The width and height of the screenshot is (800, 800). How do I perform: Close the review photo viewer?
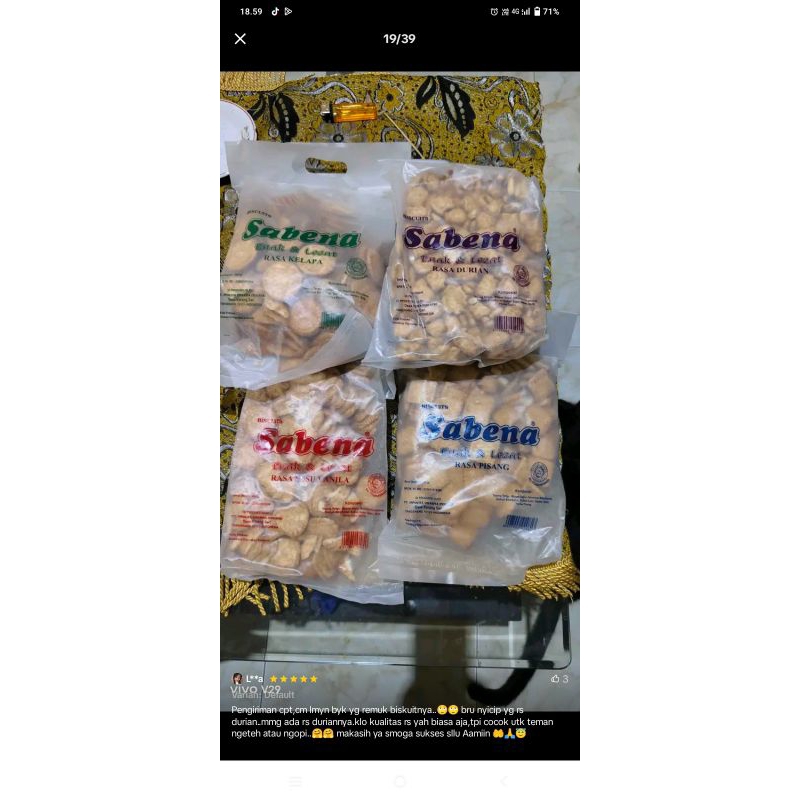pyautogui.click(x=240, y=39)
